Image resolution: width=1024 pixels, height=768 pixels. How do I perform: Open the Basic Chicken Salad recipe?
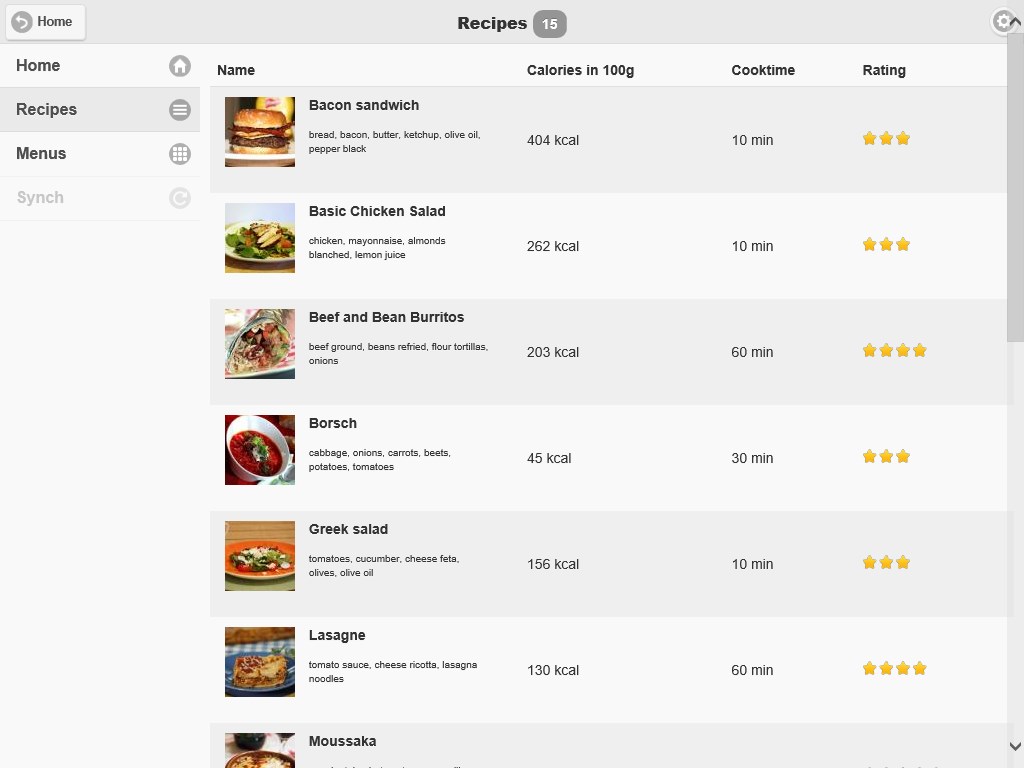pos(377,212)
